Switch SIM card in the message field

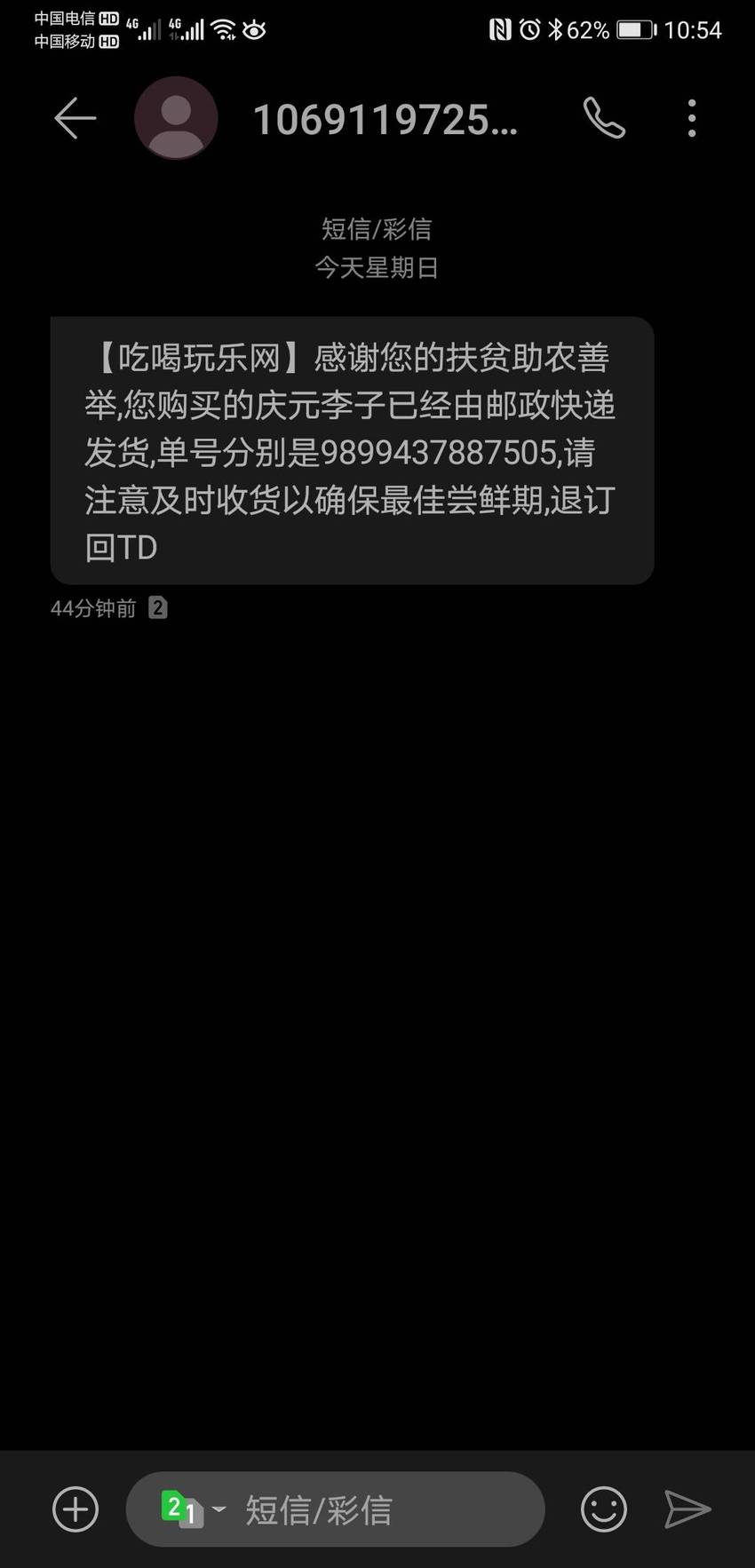click(x=193, y=1509)
